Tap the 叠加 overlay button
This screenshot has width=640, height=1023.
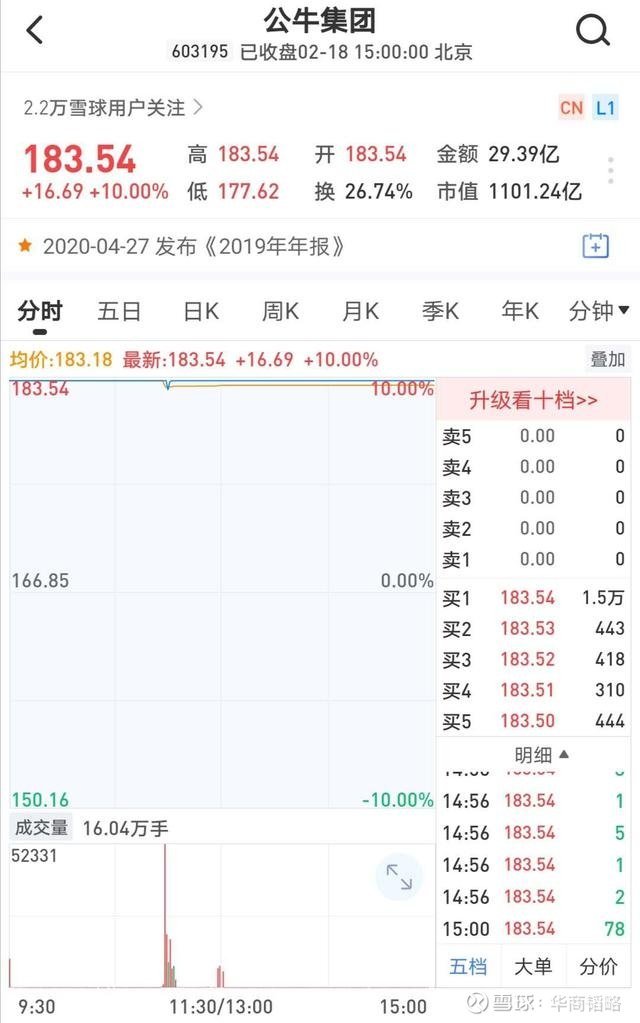click(x=608, y=360)
